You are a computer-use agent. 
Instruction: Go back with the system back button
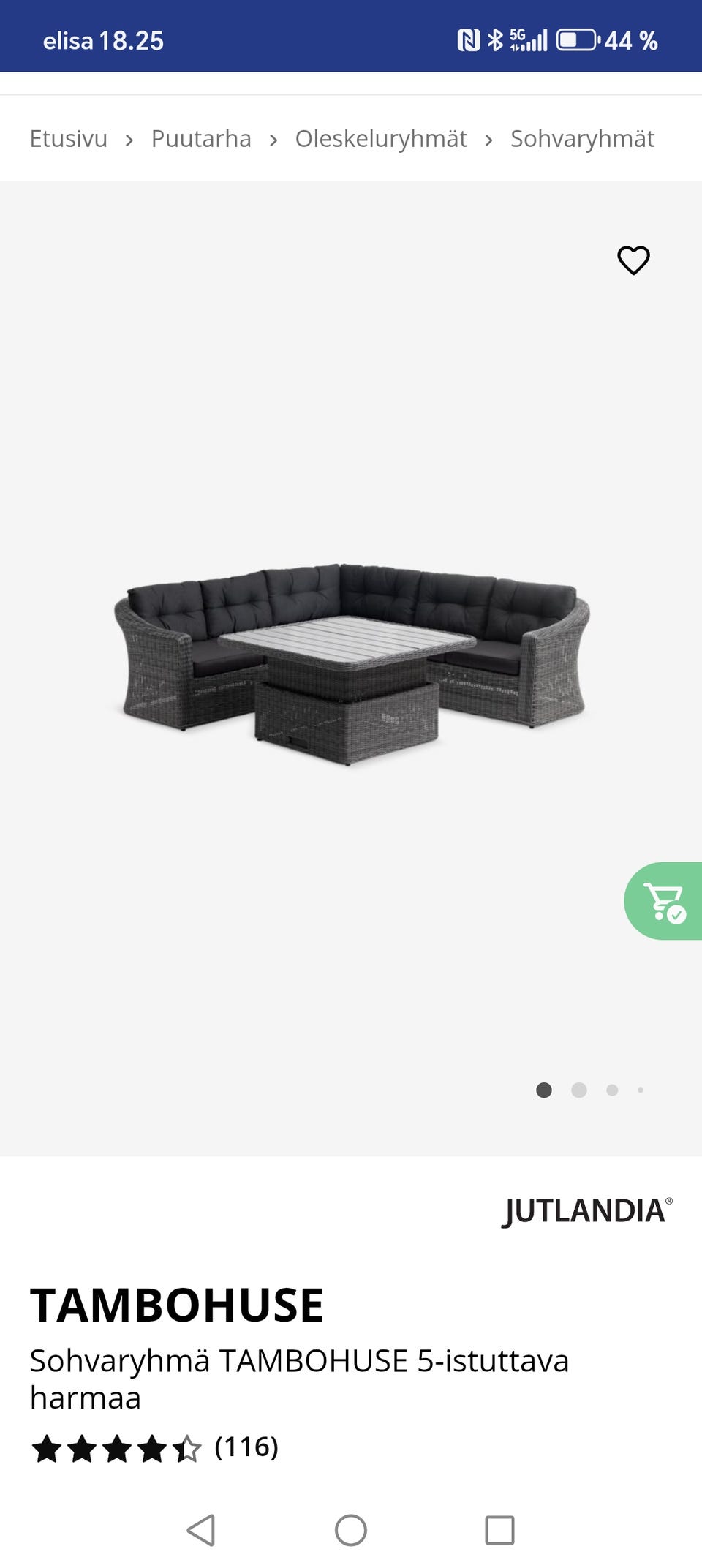[201, 1529]
